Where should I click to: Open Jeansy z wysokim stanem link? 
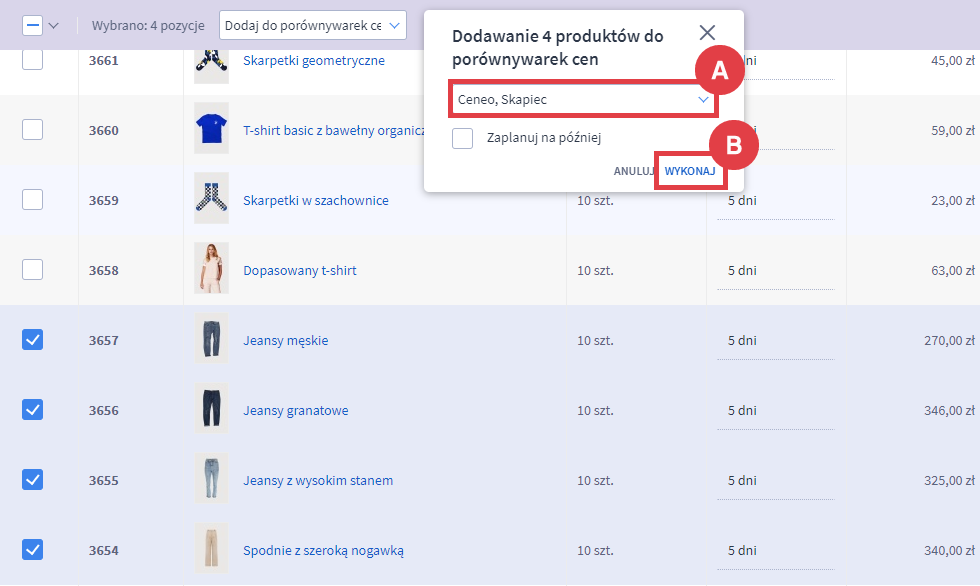(x=318, y=480)
